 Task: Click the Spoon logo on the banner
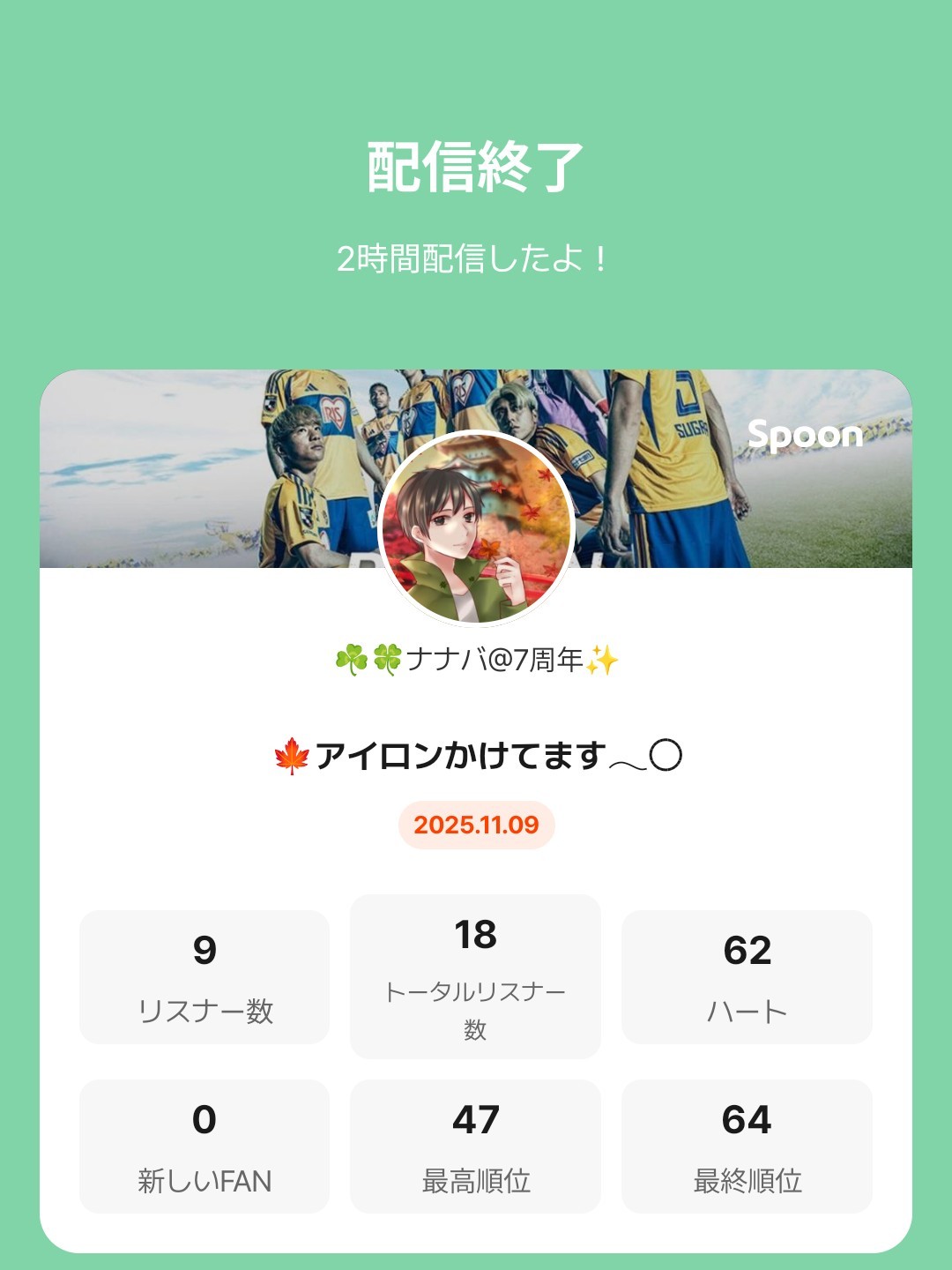(x=805, y=434)
